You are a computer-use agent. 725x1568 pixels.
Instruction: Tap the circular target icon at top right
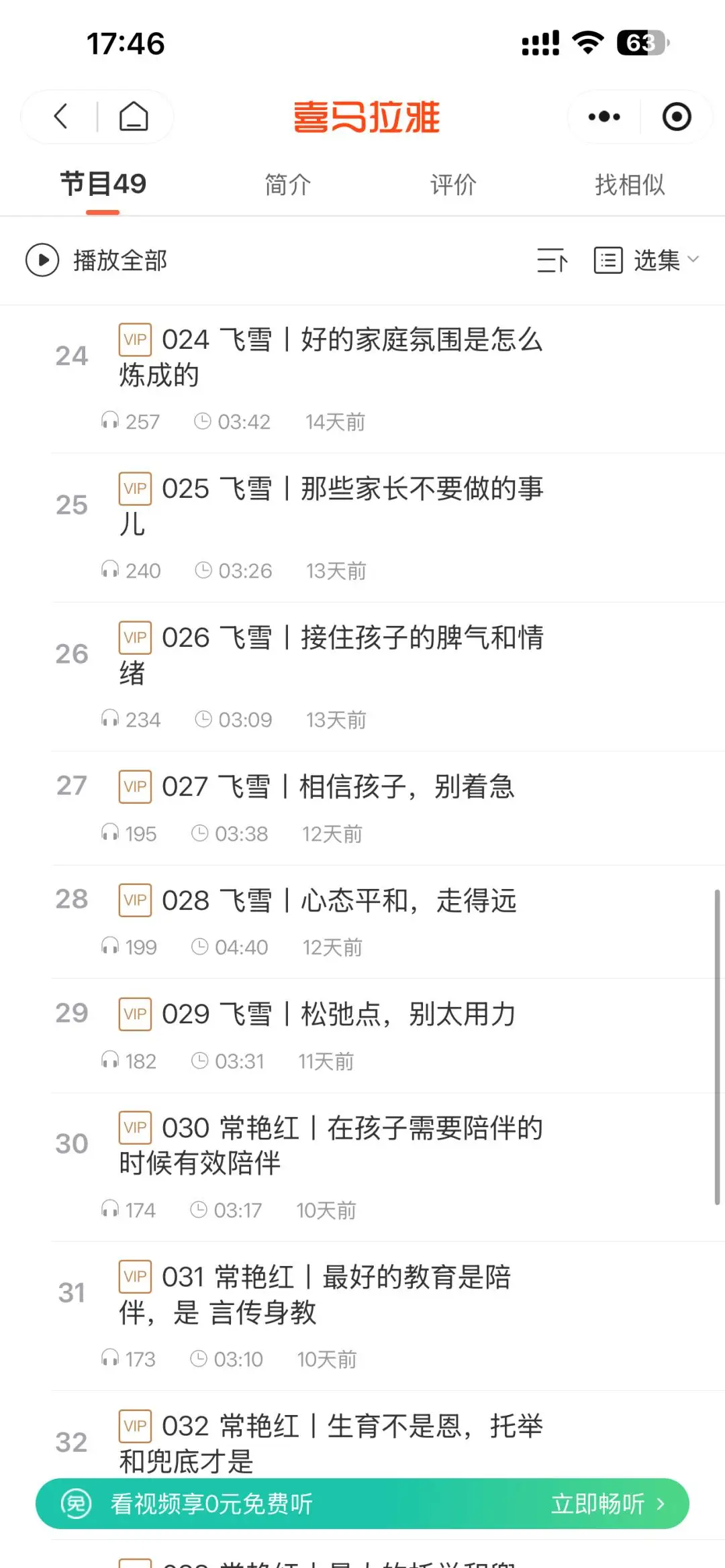tap(676, 116)
